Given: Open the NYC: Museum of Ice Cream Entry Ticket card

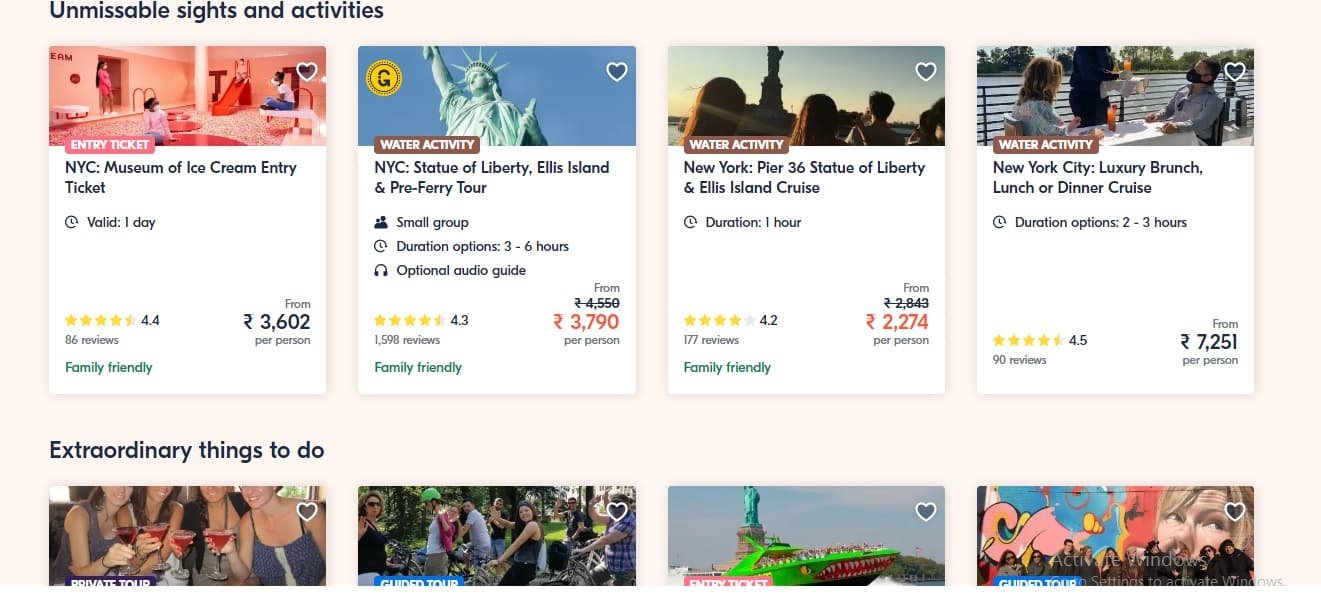Looking at the screenshot, I should click(181, 177).
